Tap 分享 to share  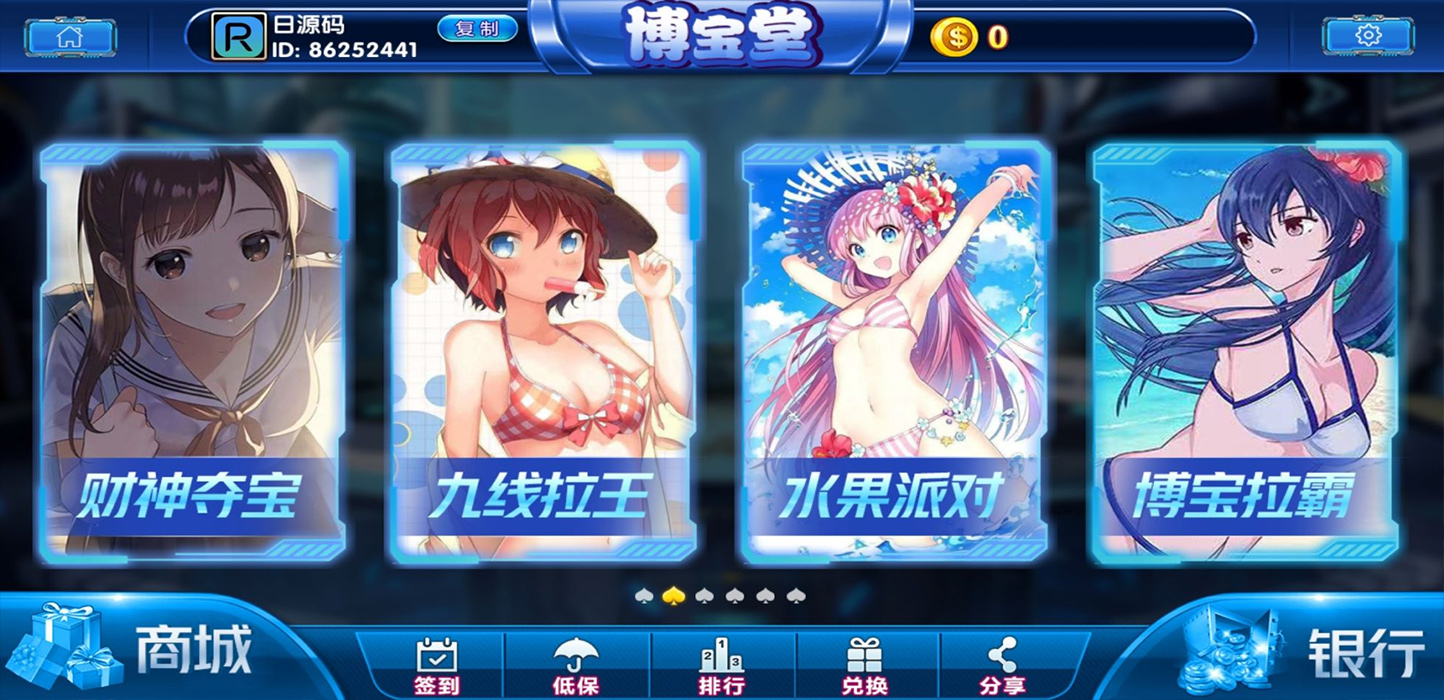[1001, 666]
